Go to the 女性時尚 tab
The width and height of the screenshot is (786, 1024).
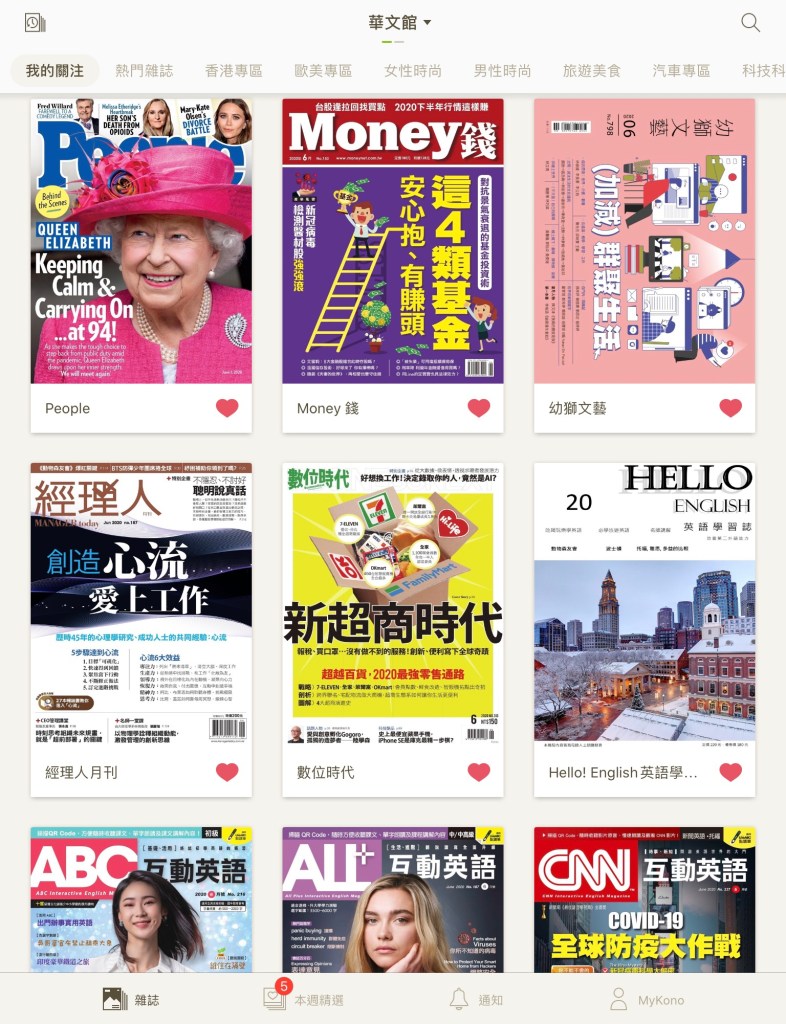(x=412, y=71)
